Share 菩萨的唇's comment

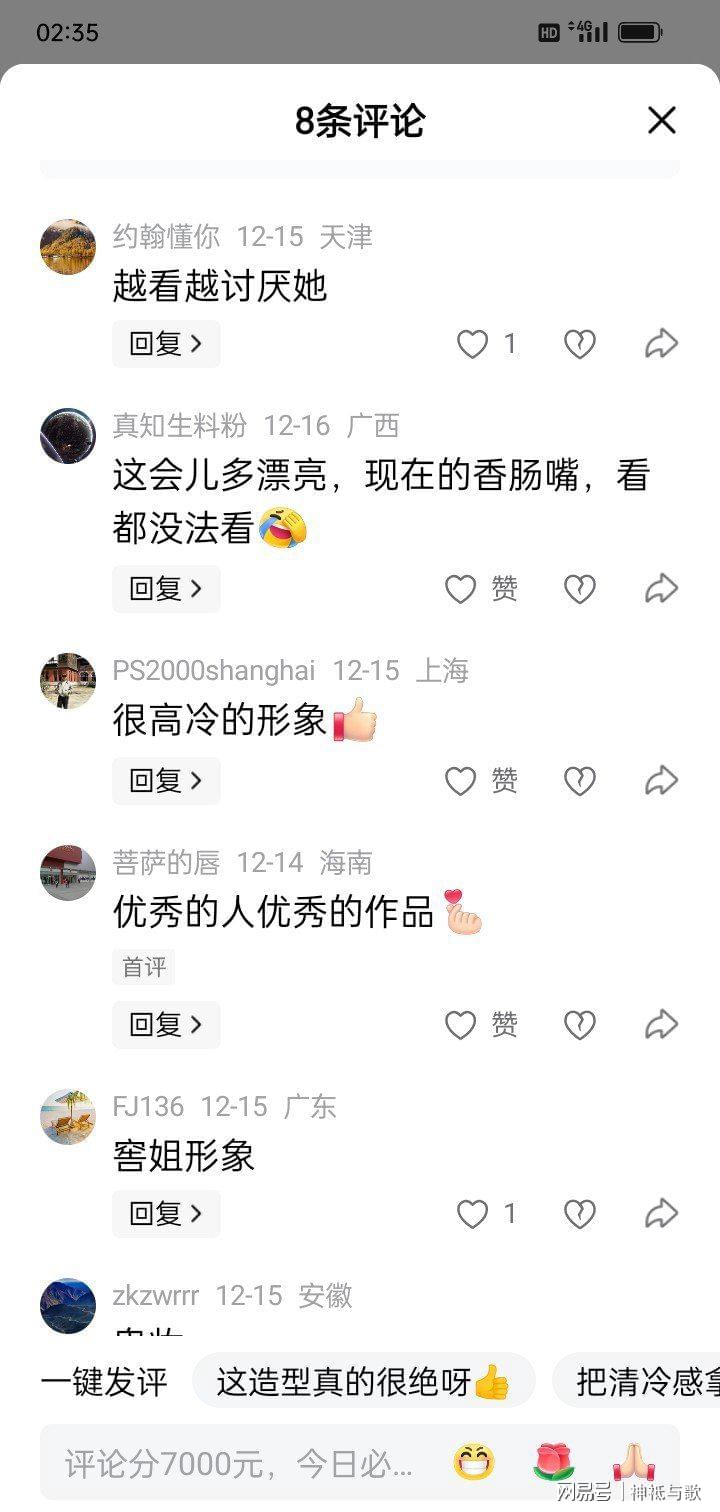661,1025
